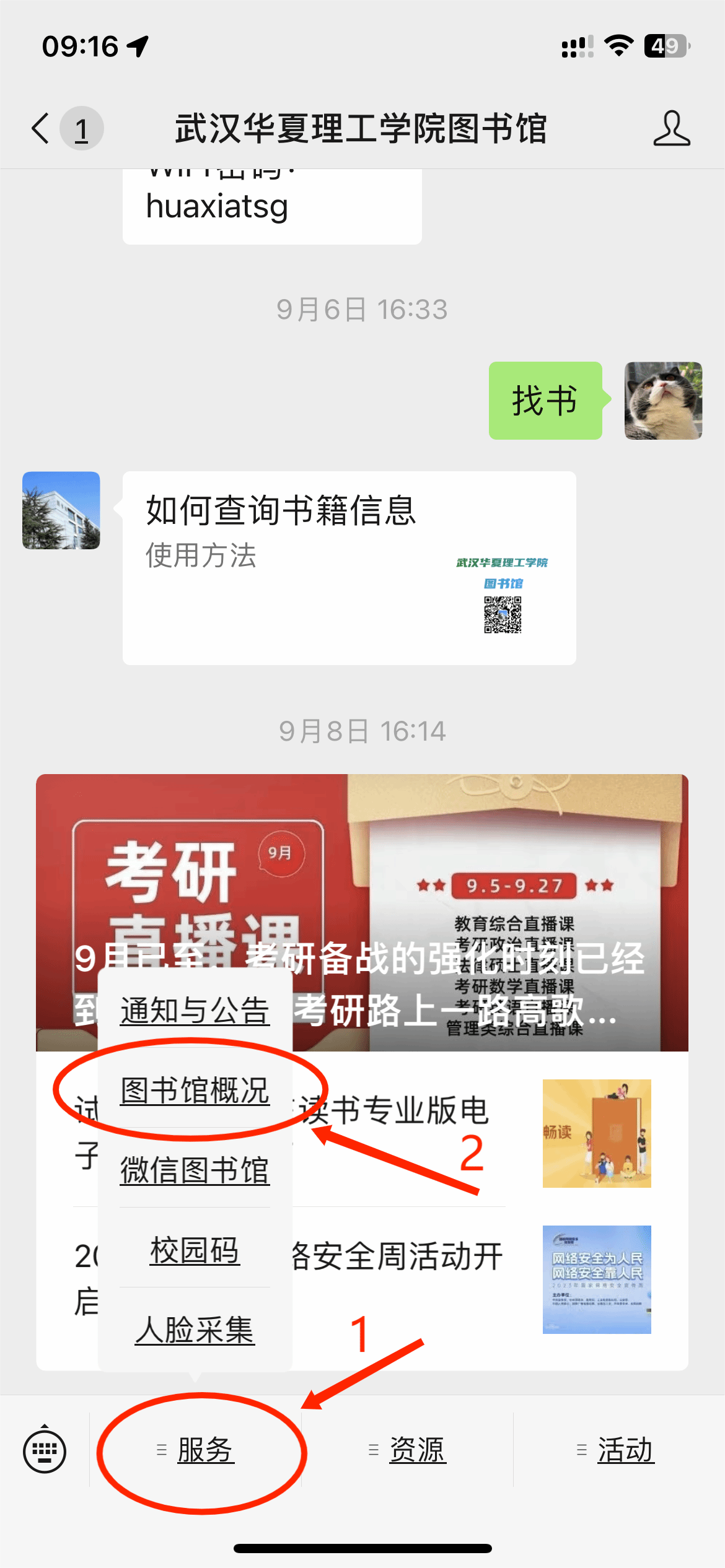The image size is (725, 1568).
Task: Select 图书馆概况 from the popup menu
Action: click(195, 1091)
